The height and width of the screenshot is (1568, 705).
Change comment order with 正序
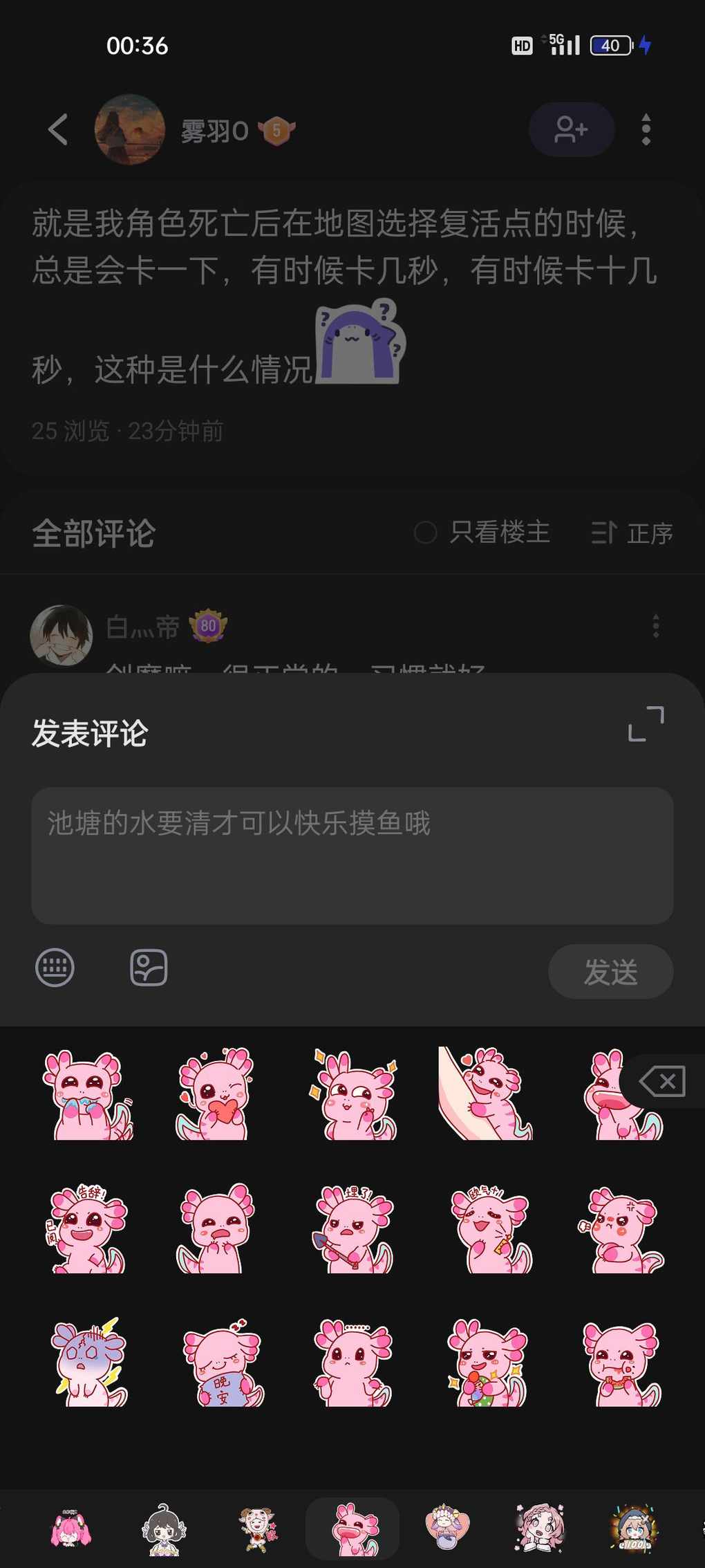(x=632, y=533)
